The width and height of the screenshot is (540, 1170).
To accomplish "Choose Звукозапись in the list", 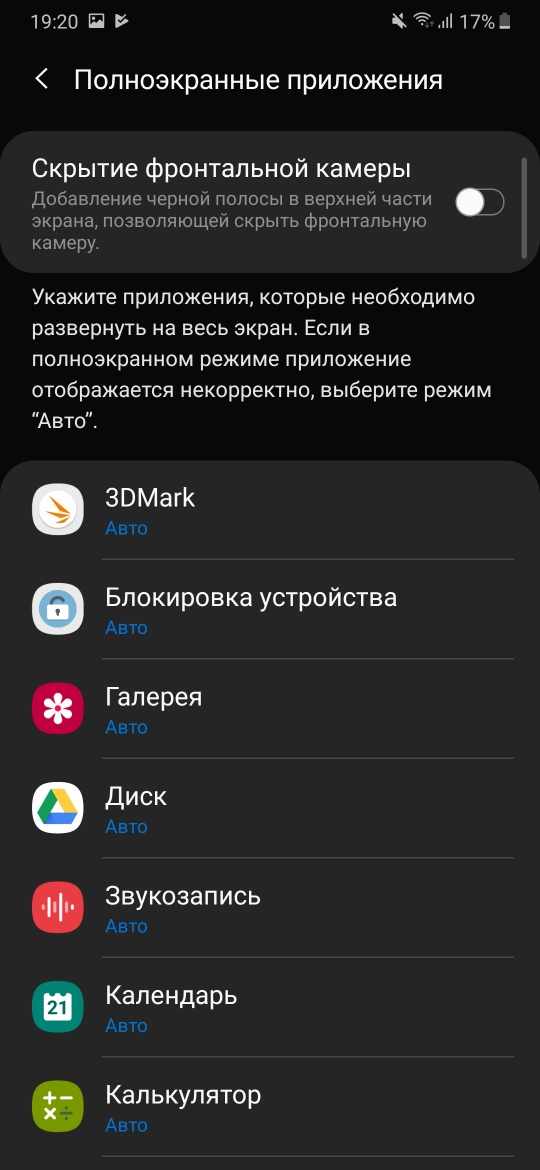I will tap(270, 907).
